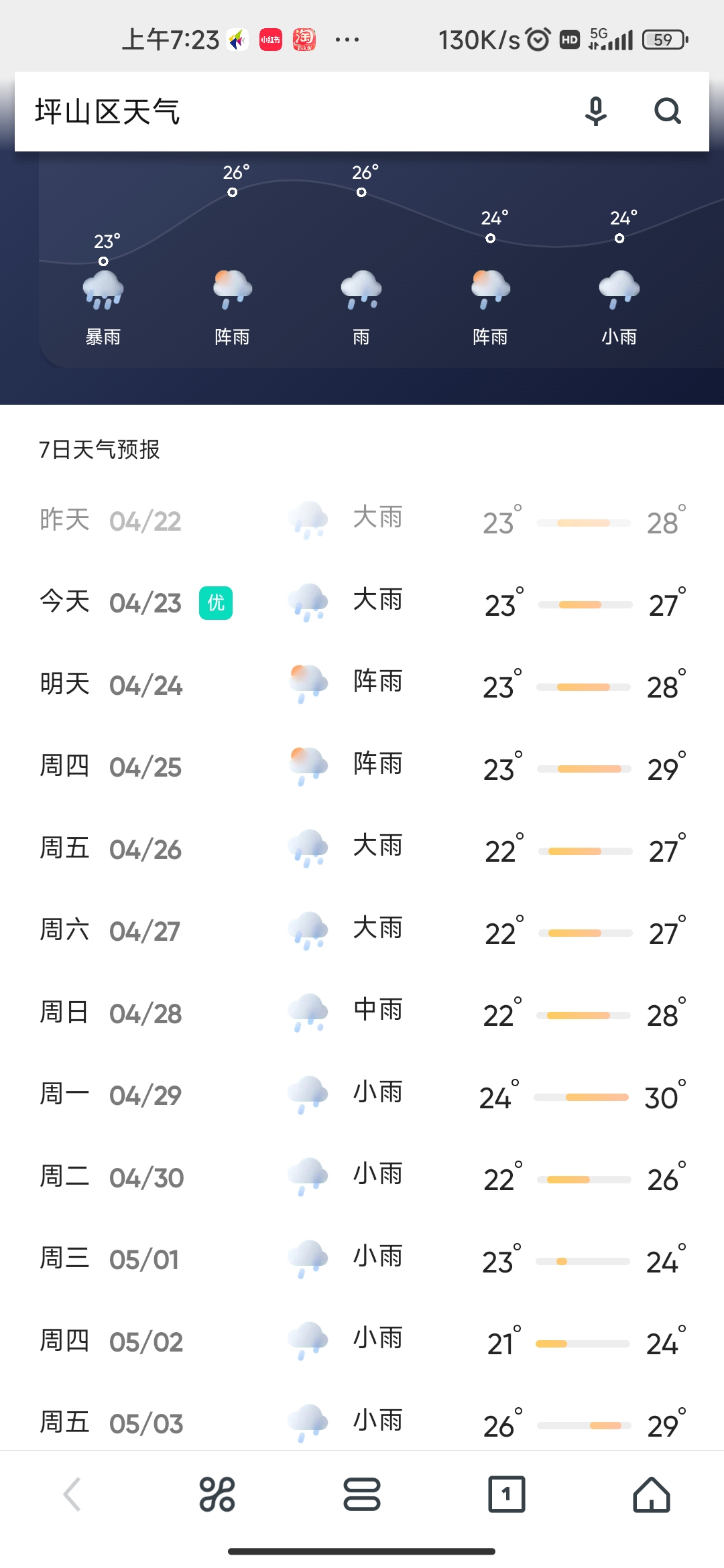Tap the 小雨 light rain icon under 24°
The height and width of the screenshot is (1568, 724).
[x=618, y=289]
